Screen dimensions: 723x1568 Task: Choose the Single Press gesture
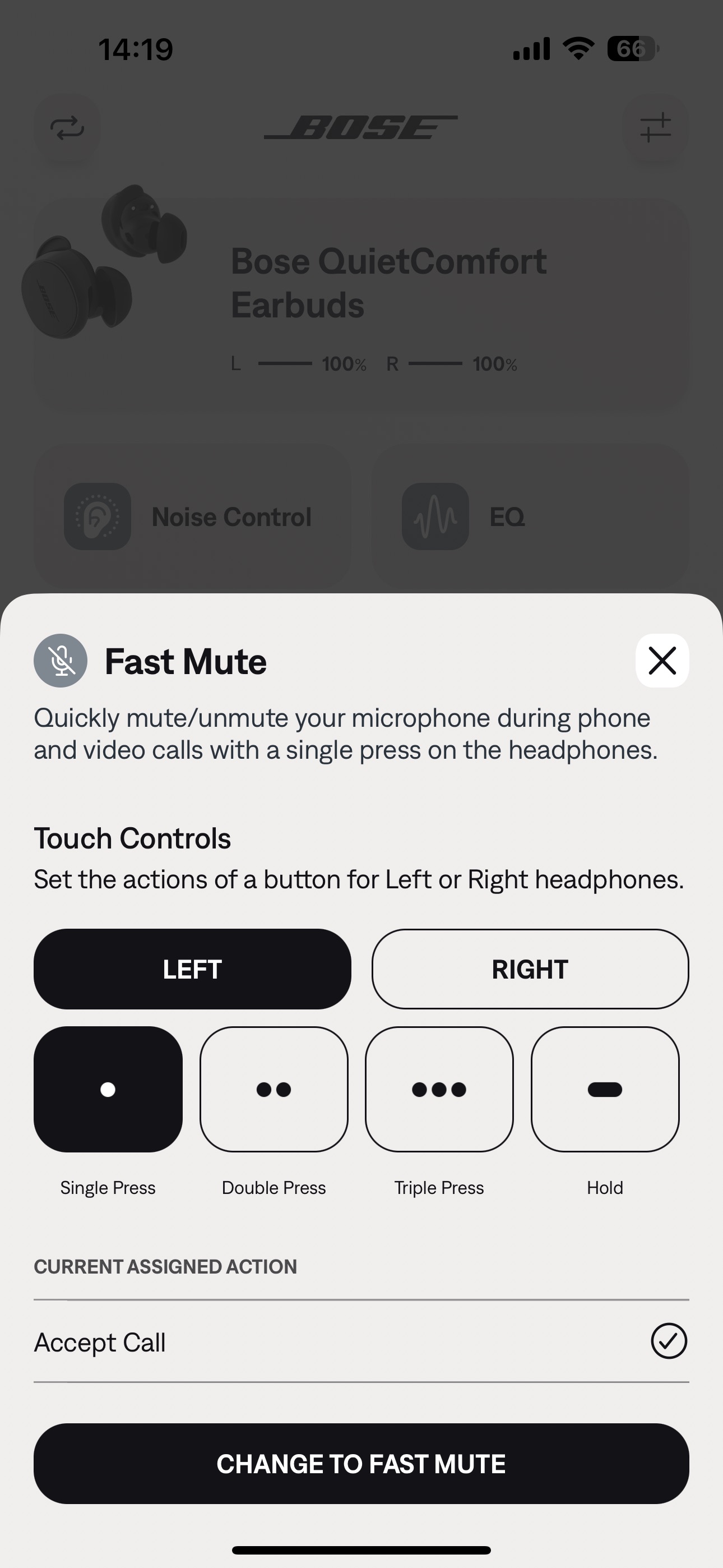coord(108,1089)
